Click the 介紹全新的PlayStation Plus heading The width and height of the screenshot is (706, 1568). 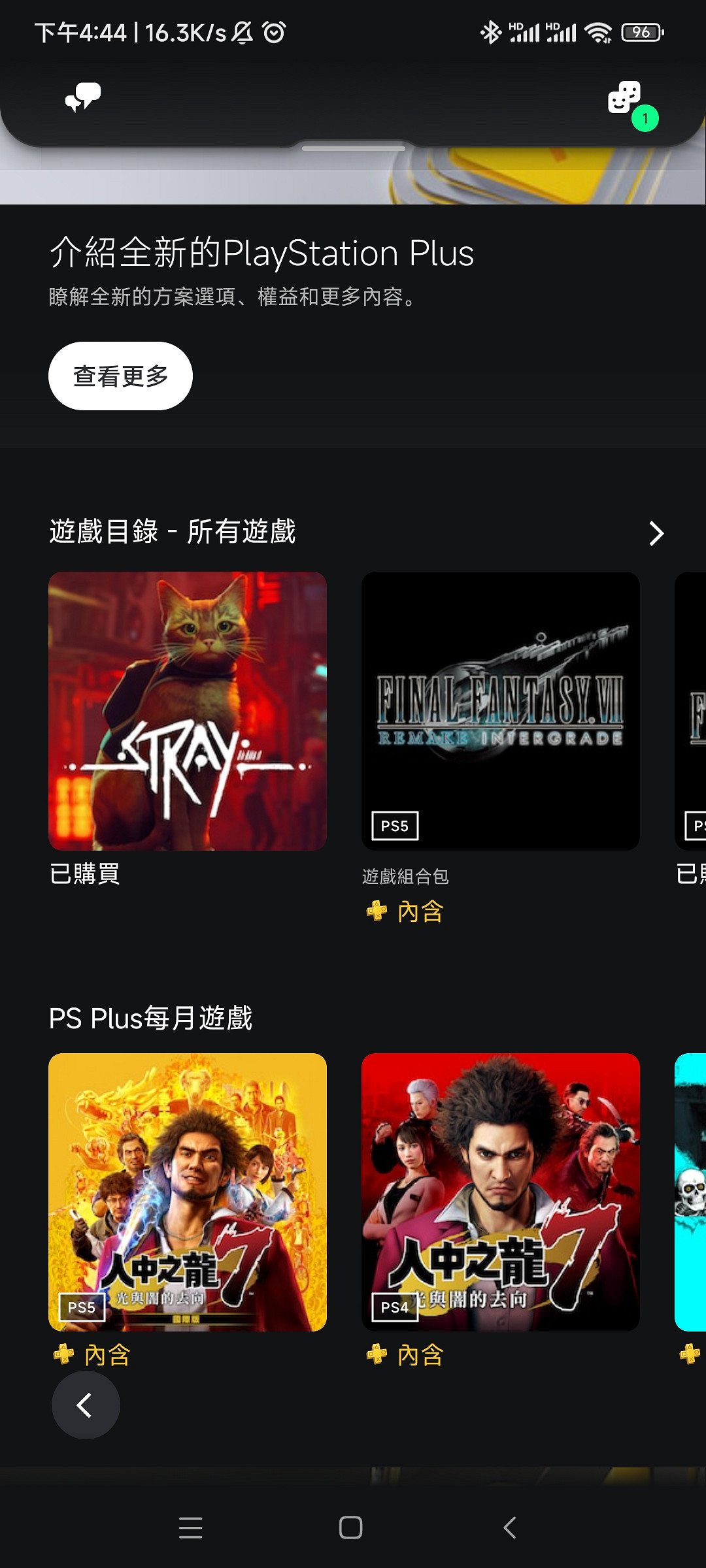[261, 253]
